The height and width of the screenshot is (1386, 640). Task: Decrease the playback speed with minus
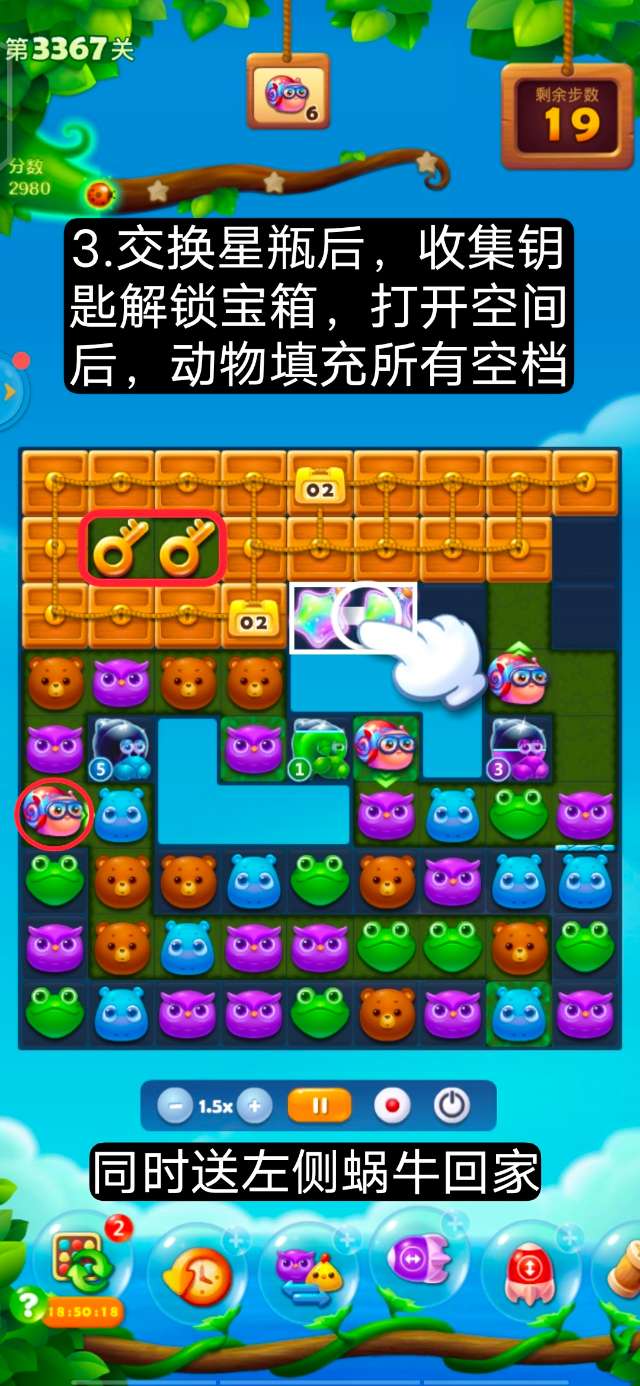[176, 1106]
